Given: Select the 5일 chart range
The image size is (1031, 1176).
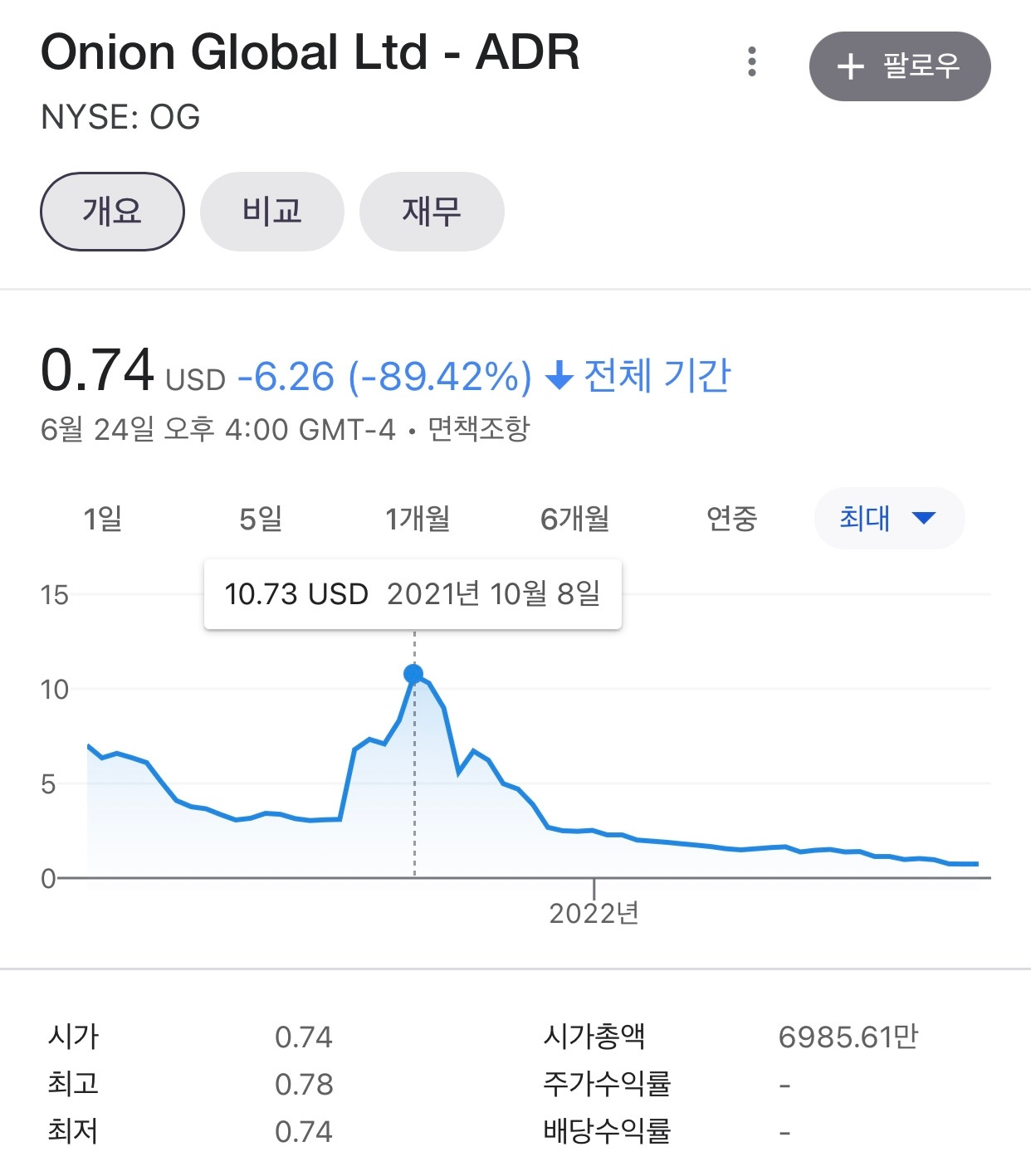Looking at the screenshot, I should [x=261, y=519].
